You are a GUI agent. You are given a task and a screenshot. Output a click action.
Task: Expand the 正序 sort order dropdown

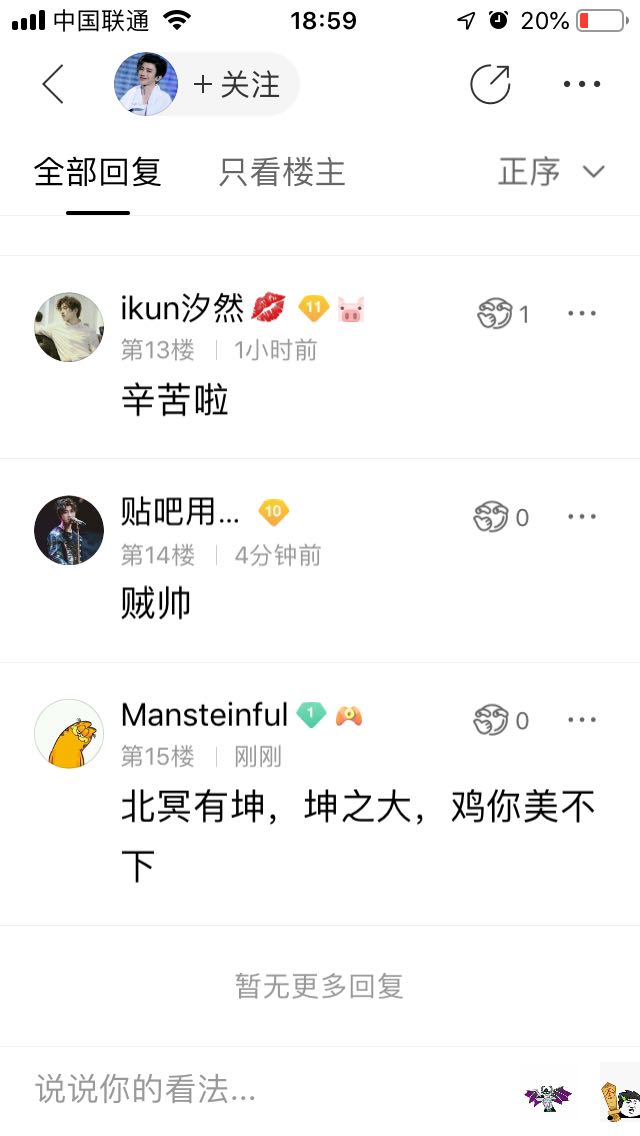551,172
